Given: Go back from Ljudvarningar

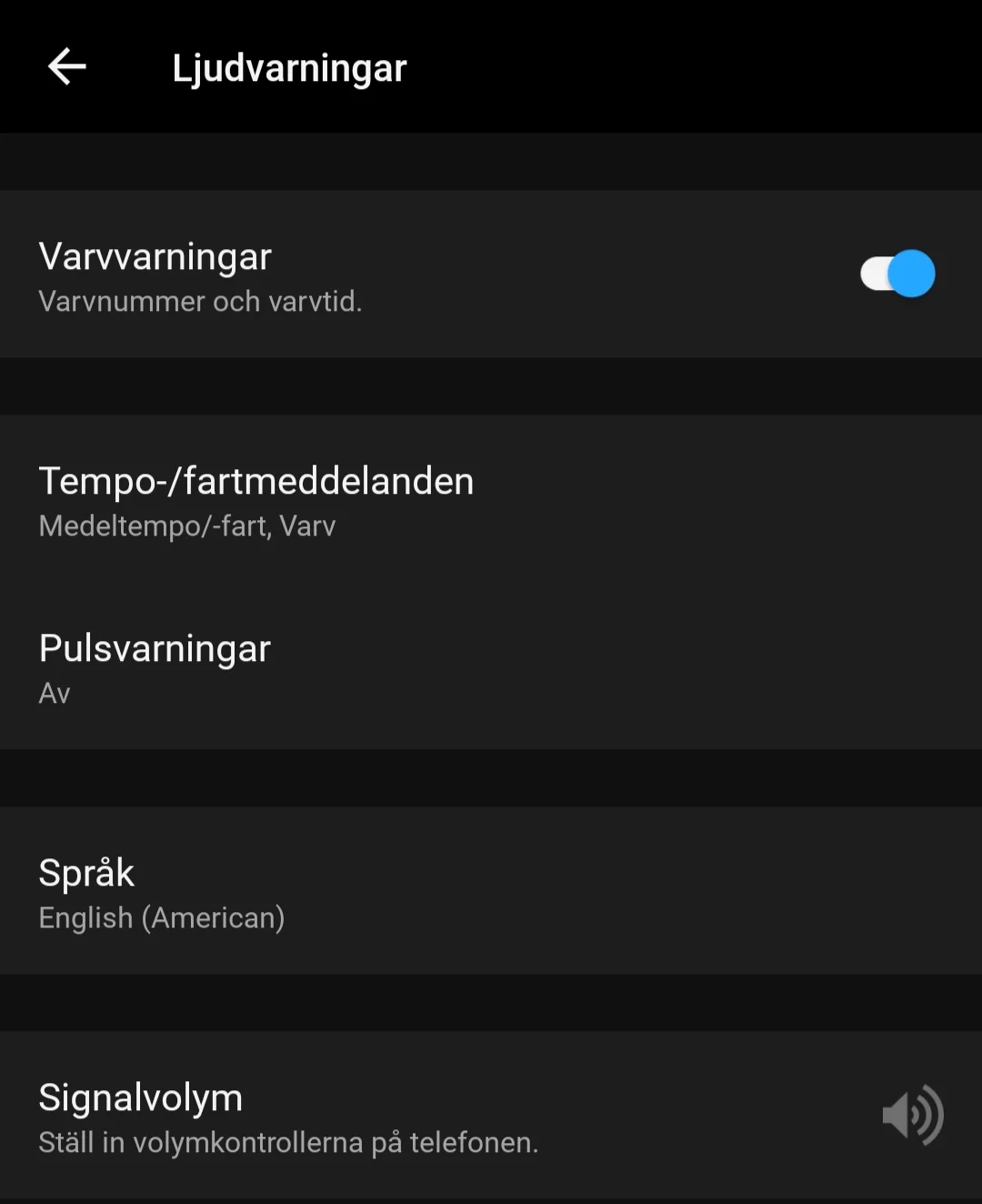Looking at the screenshot, I should point(66,67).
